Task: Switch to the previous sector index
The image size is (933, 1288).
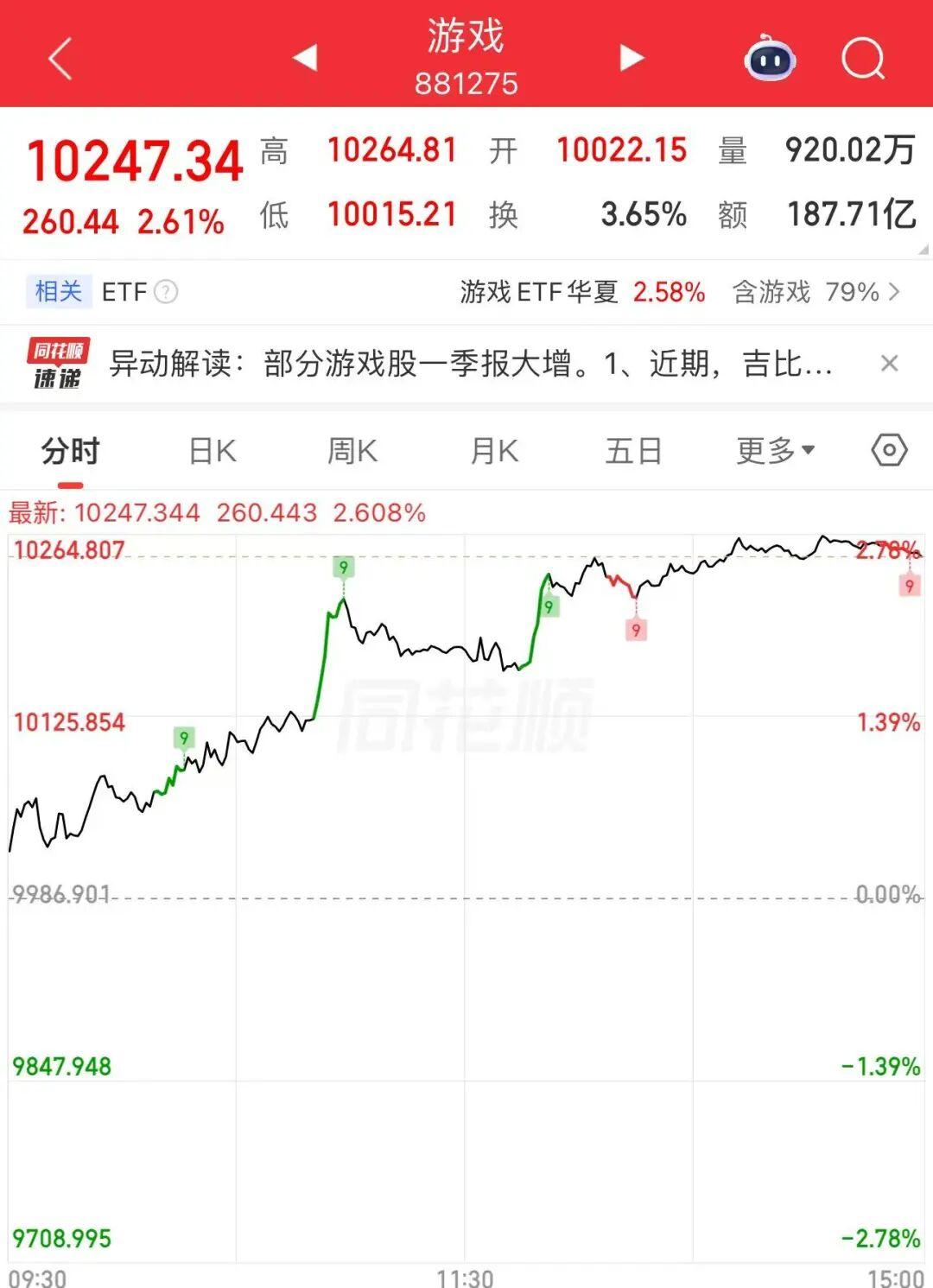Action: (305, 58)
